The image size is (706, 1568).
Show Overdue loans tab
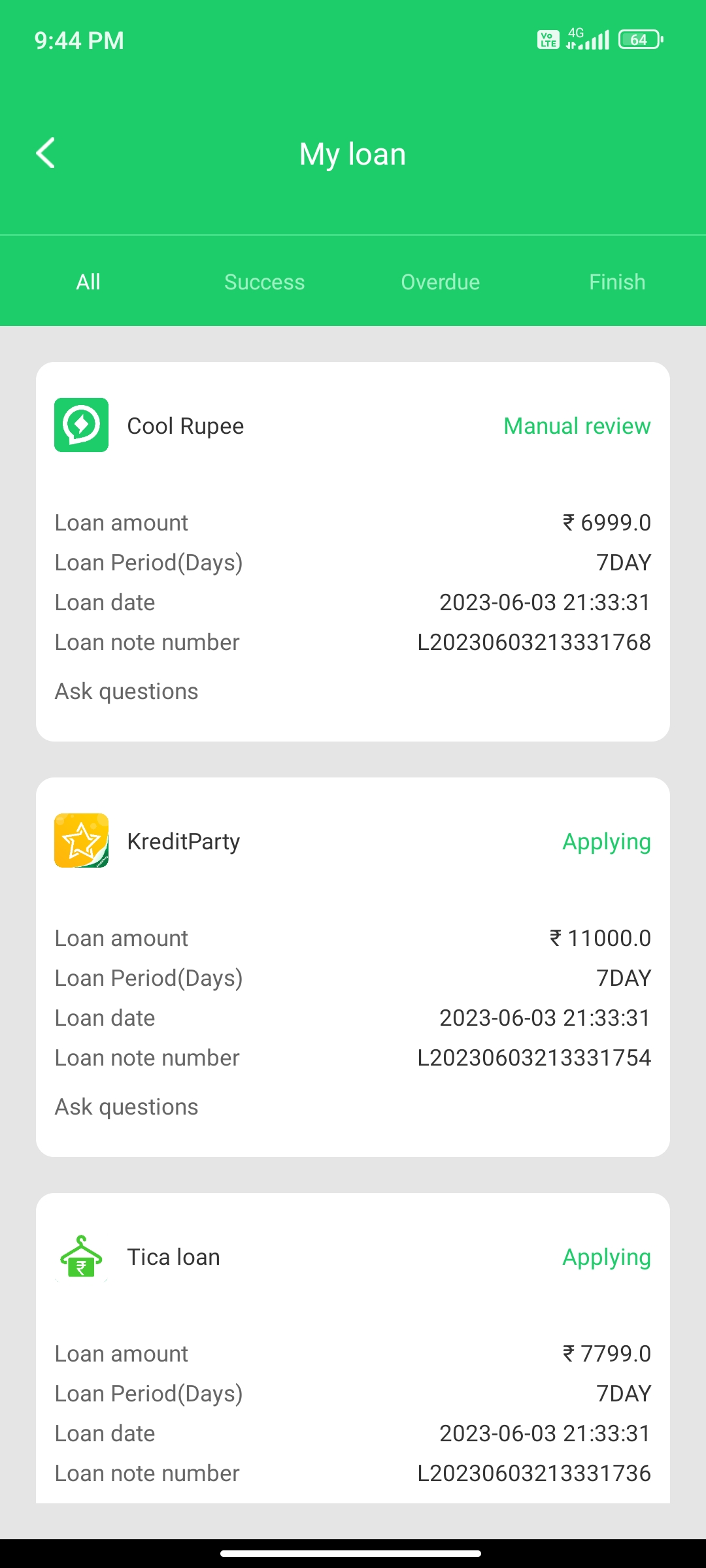tap(440, 282)
